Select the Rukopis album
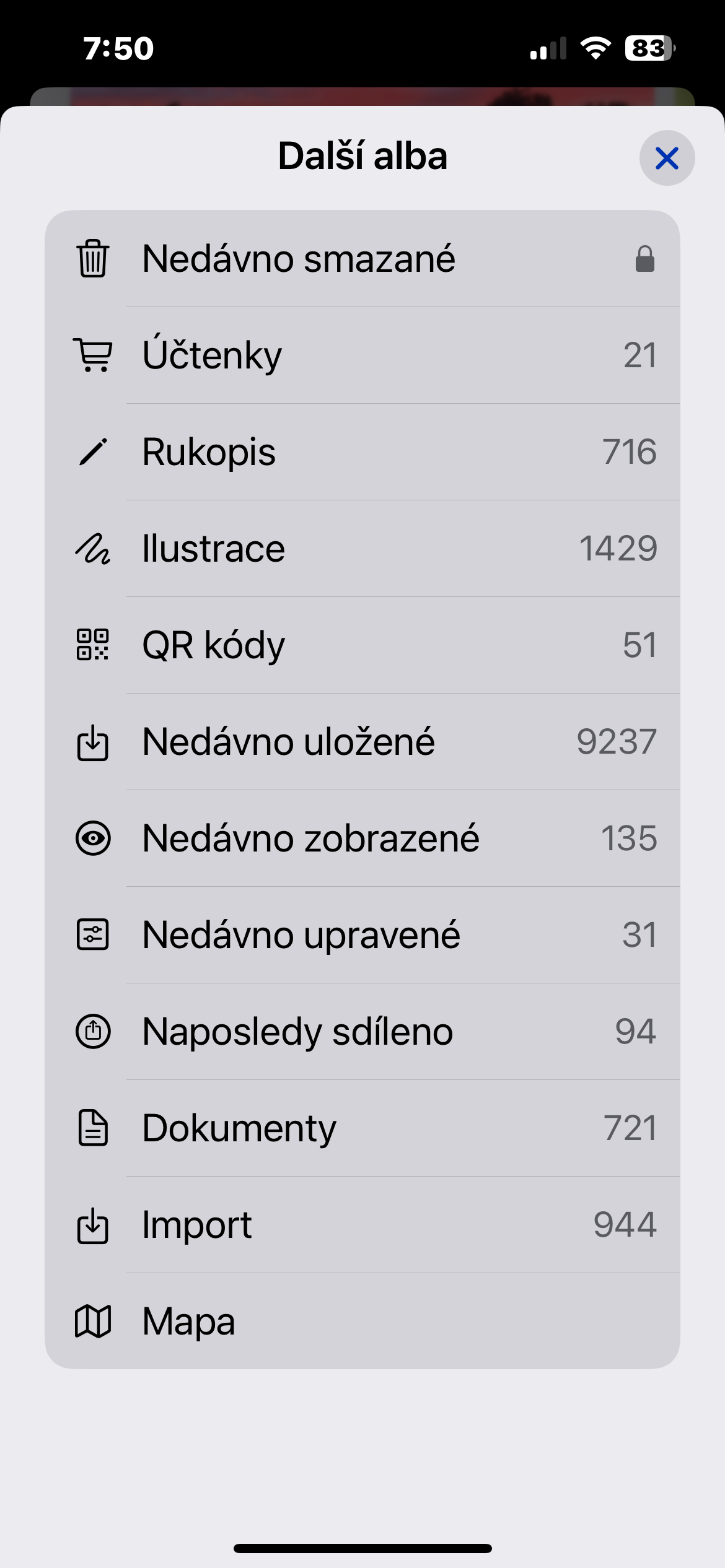Viewport: 725px width, 1568px height. pos(362,452)
